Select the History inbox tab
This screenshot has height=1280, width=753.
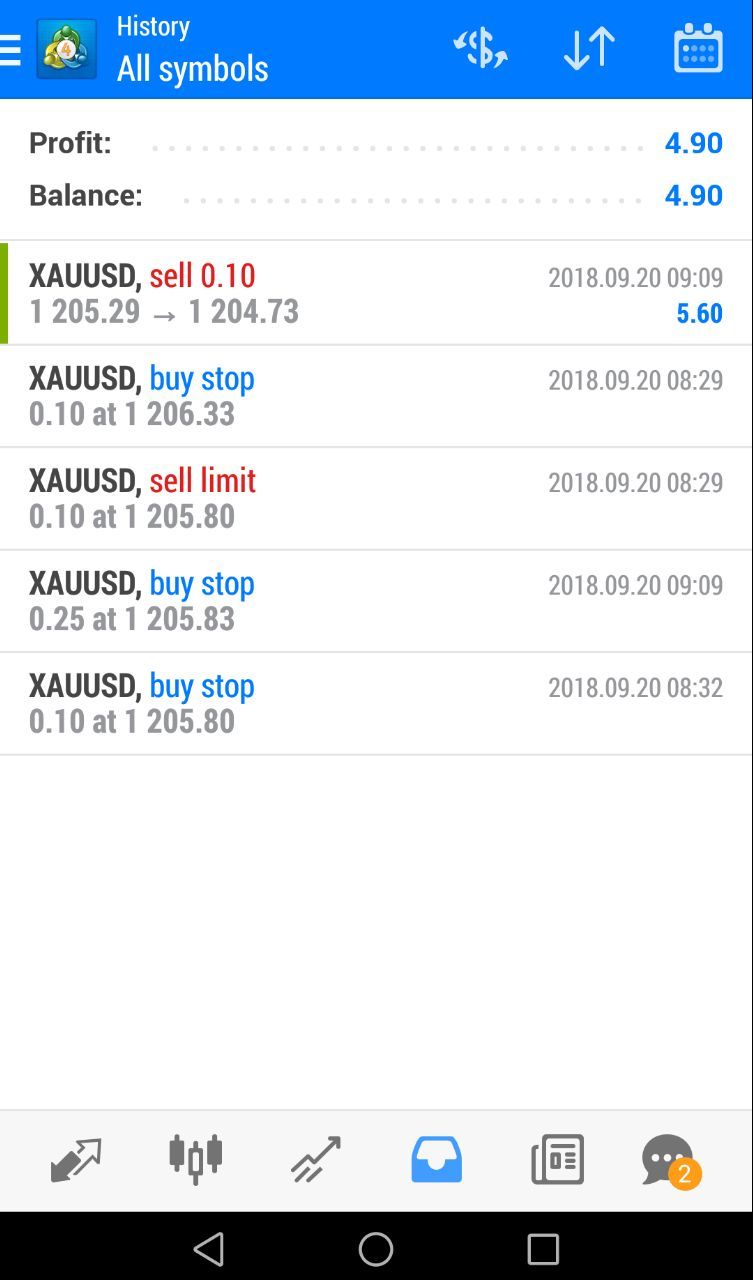point(437,1160)
